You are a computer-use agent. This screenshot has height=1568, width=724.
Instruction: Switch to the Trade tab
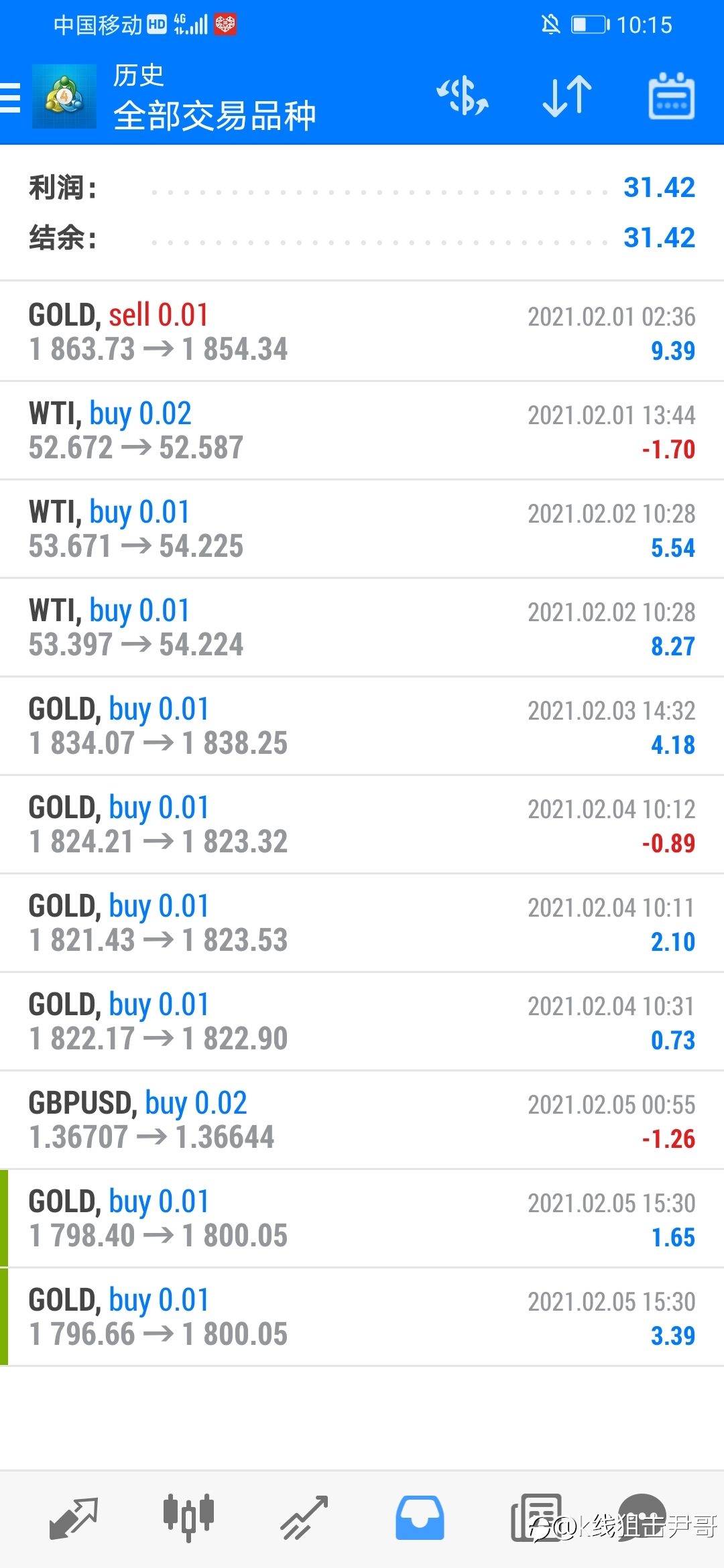point(304,1518)
